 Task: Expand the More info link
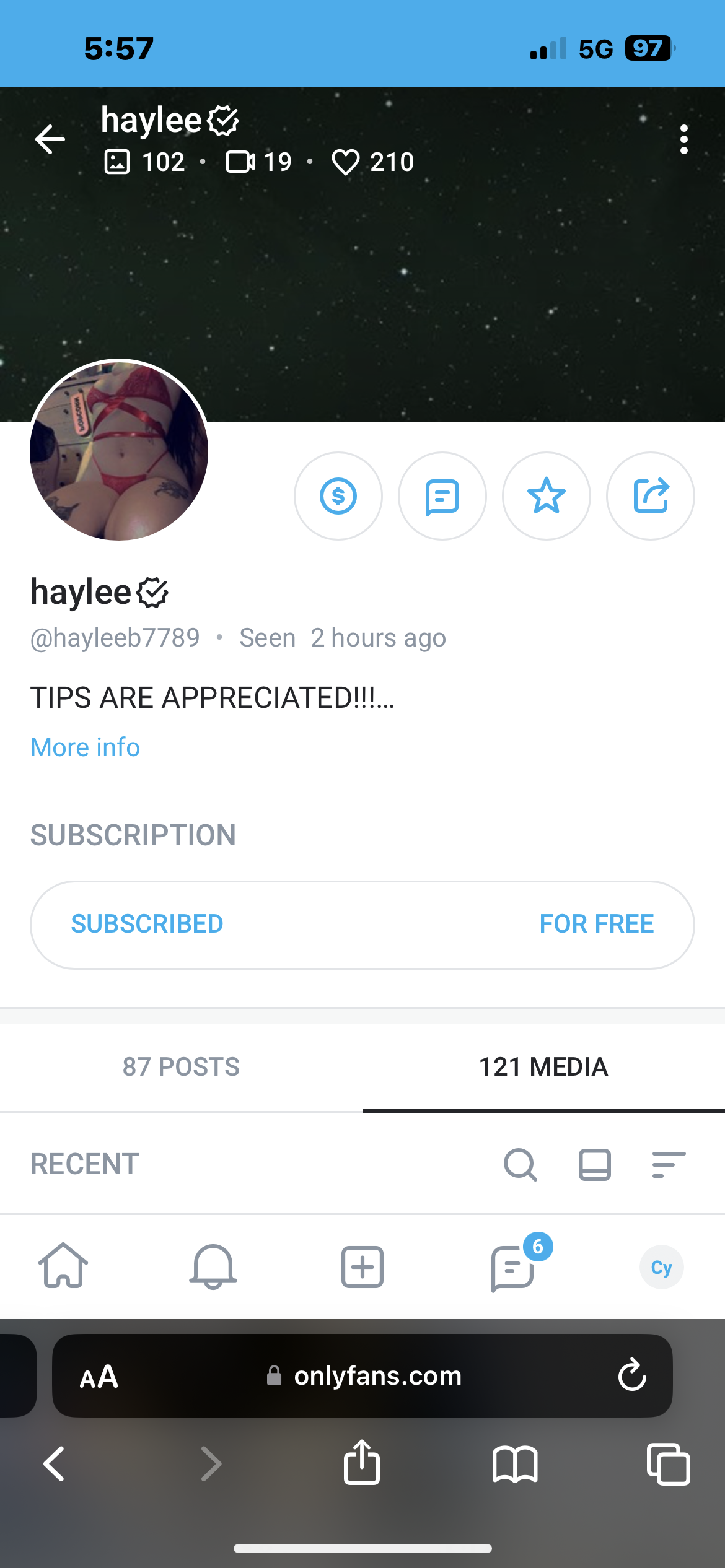pyautogui.click(x=86, y=747)
